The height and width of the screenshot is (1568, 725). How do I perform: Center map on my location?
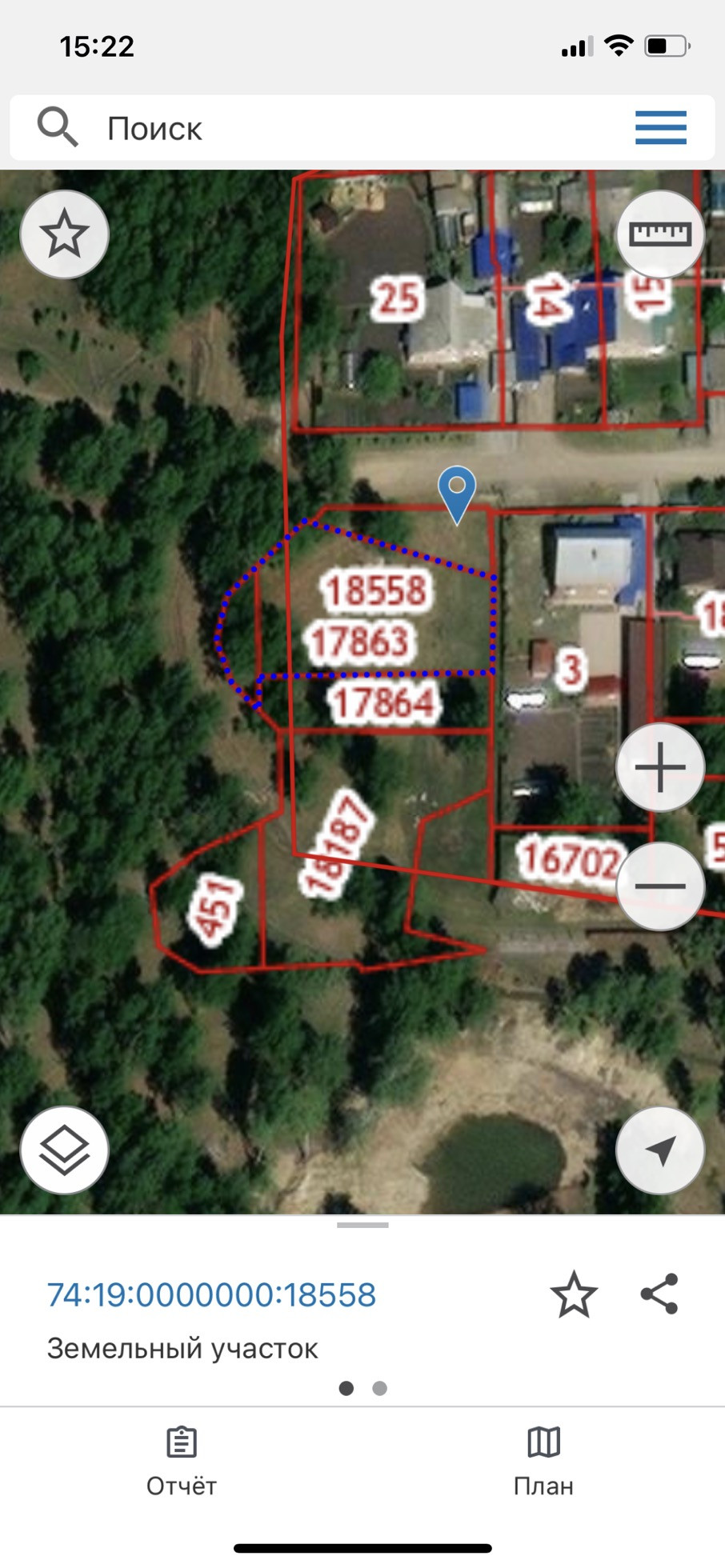(x=660, y=1150)
